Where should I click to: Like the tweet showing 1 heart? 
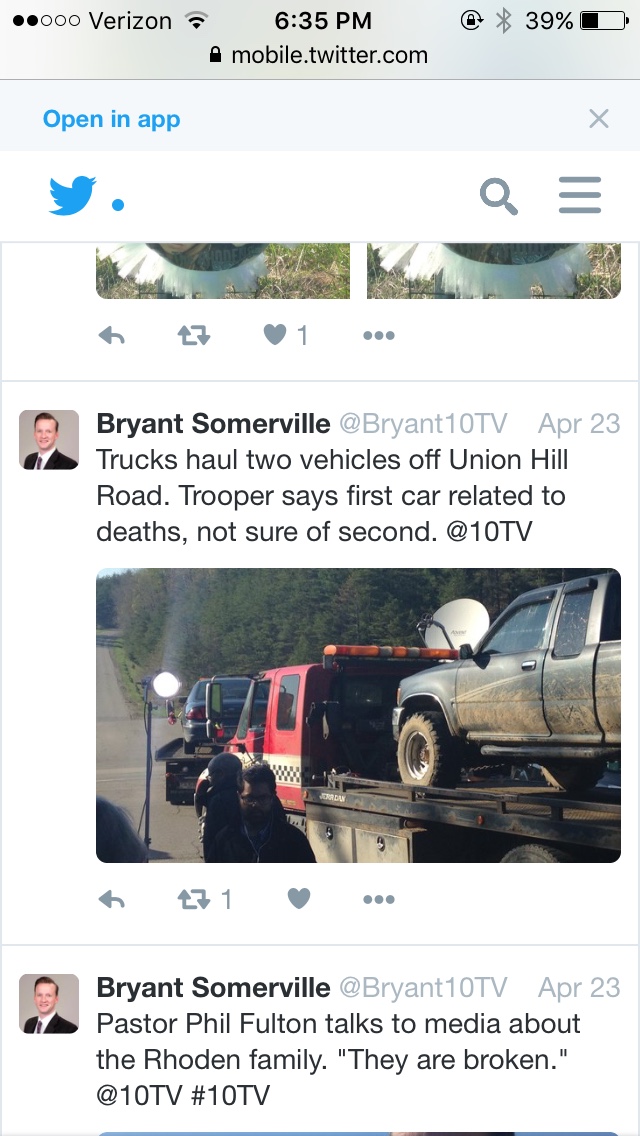click(x=276, y=336)
